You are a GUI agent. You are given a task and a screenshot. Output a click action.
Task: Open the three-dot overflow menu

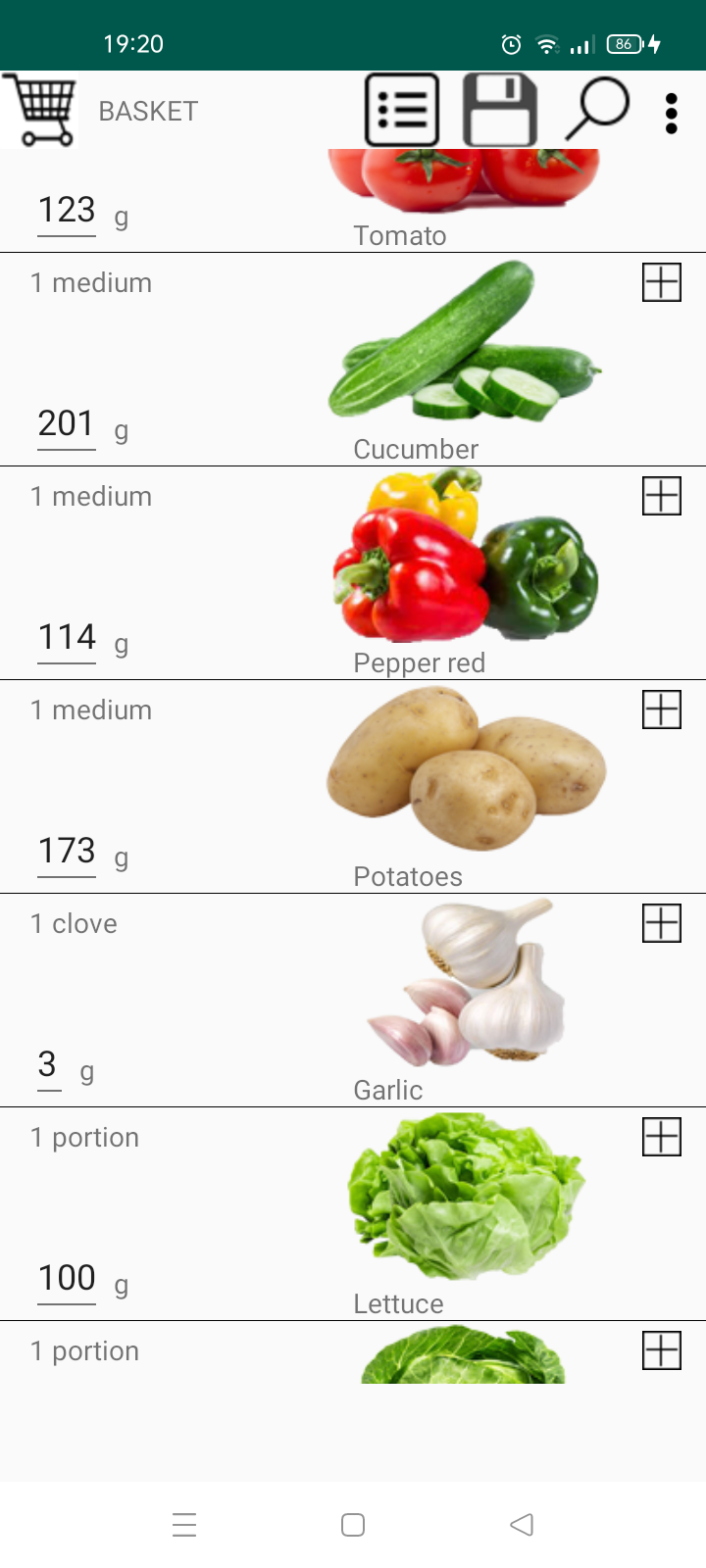coord(672,114)
